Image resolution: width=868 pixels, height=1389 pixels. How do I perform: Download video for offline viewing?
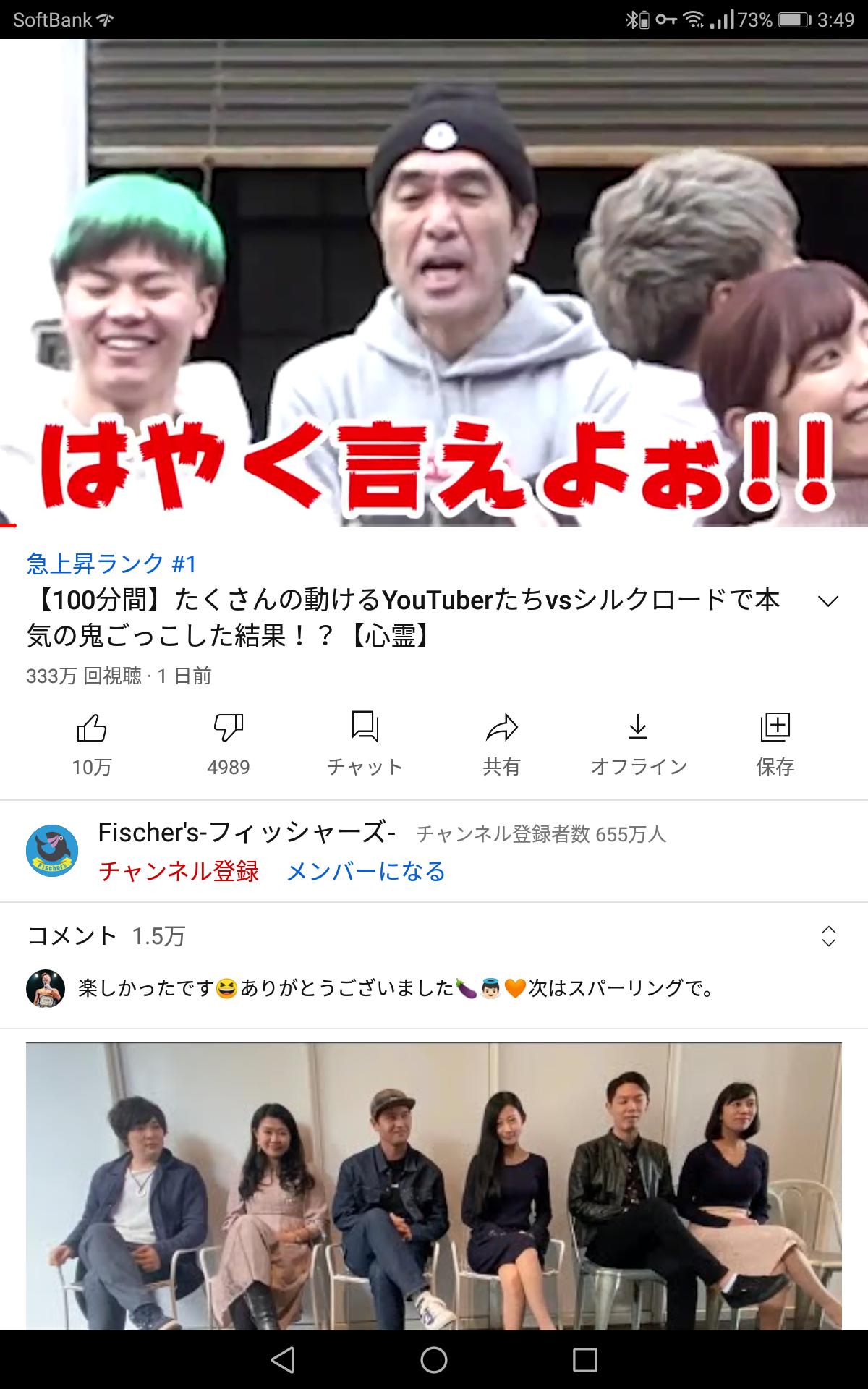click(x=638, y=744)
